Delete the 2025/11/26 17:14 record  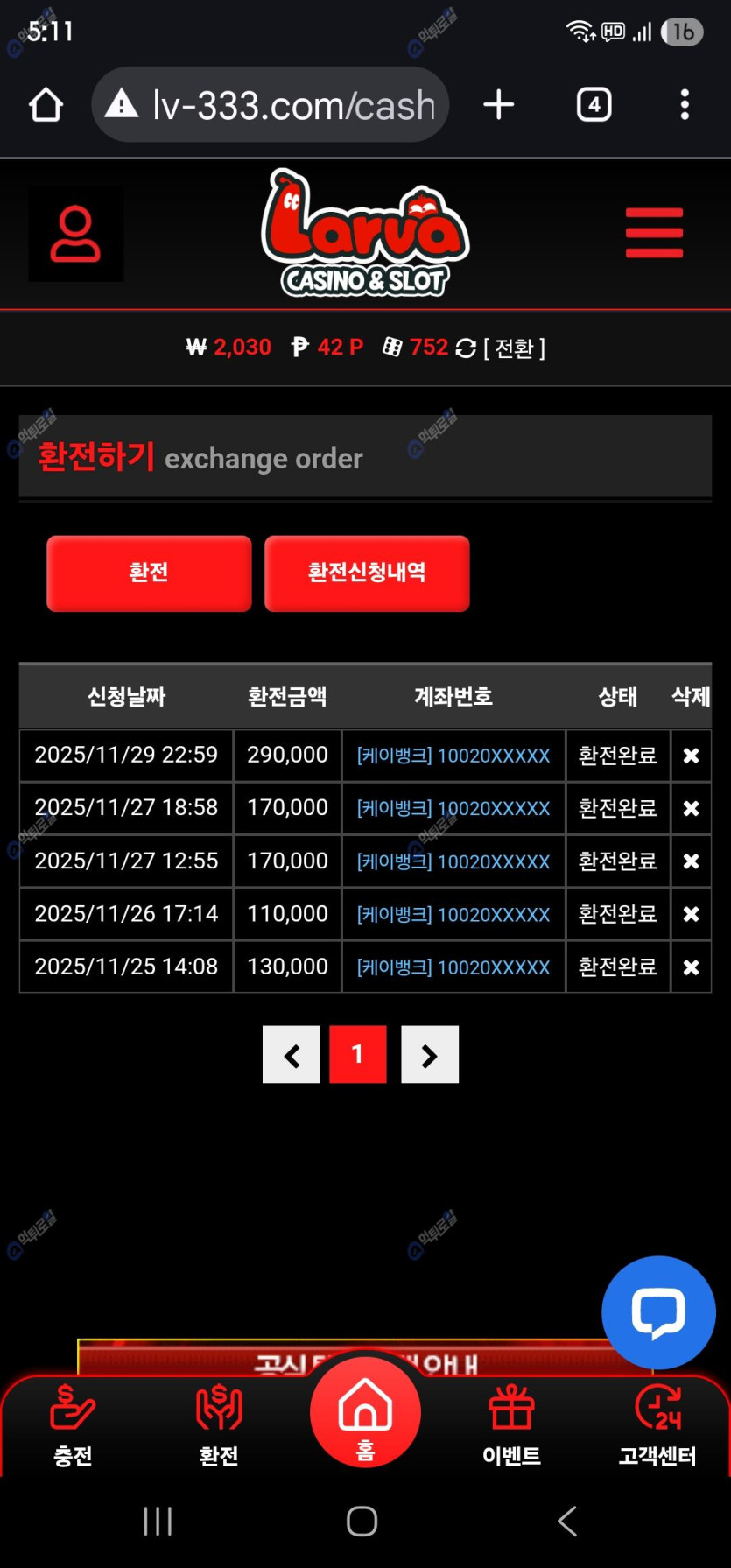tap(691, 914)
